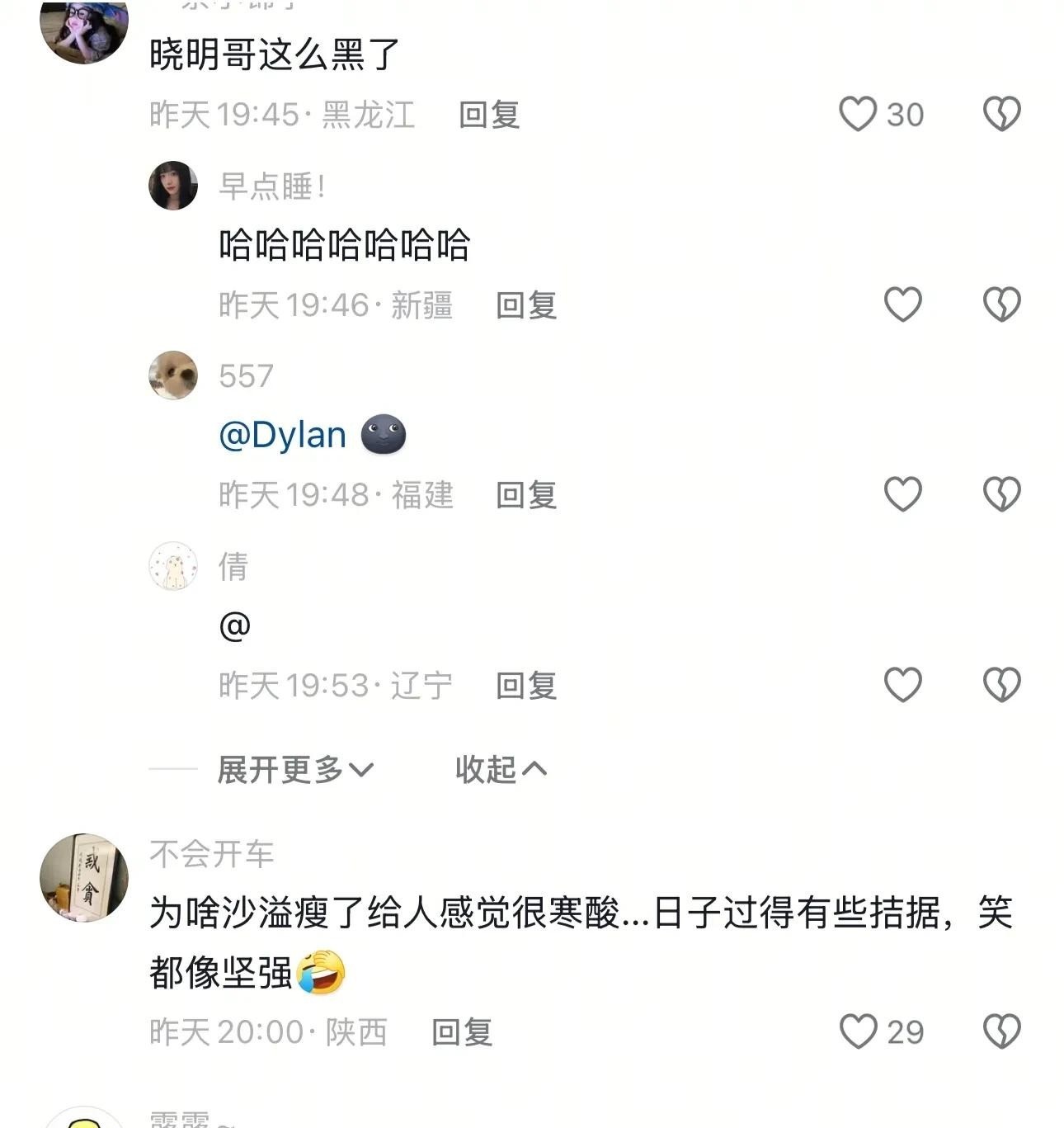Reply to 倩's comment
Image resolution: width=1064 pixels, height=1128 pixels.
pyautogui.click(x=526, y=686)
